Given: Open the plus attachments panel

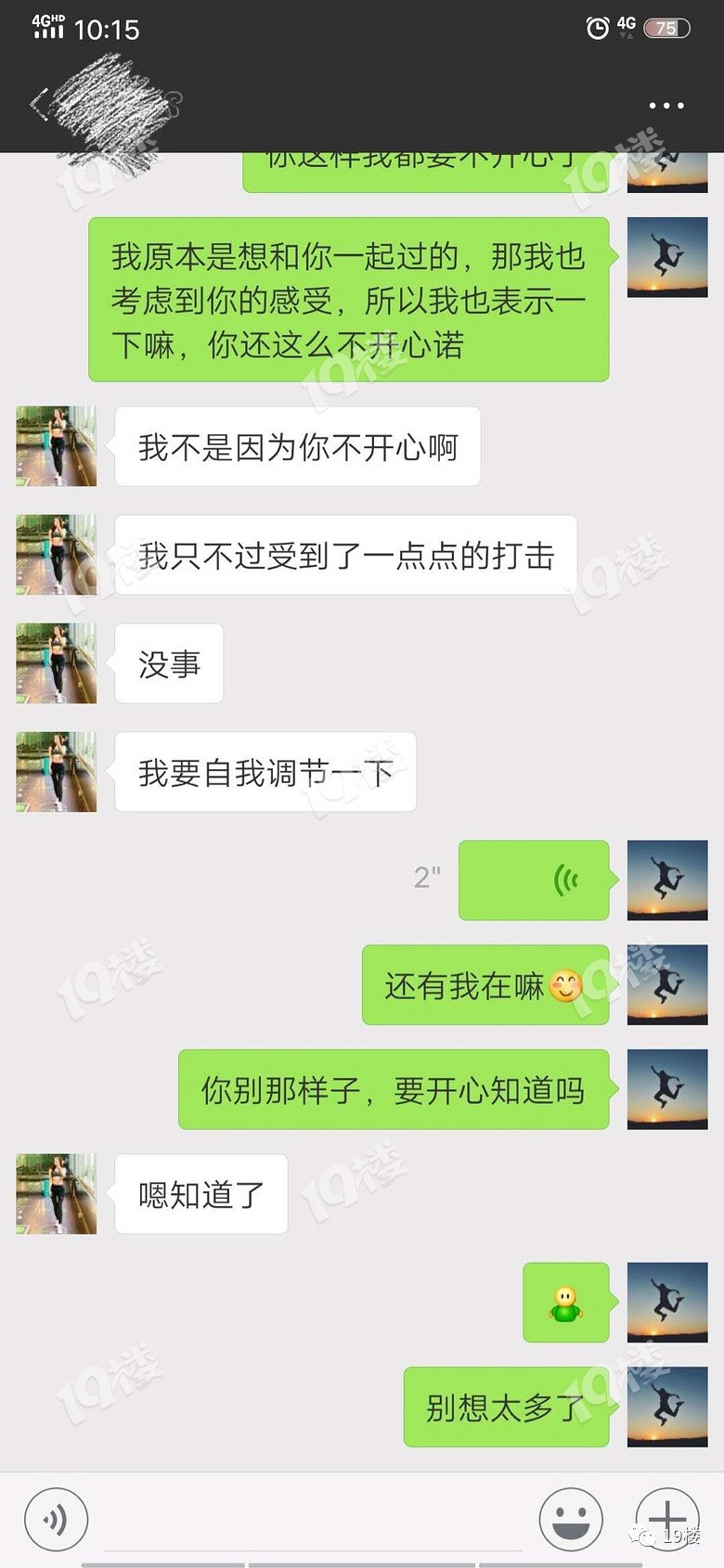Looking at the screenshot, I should coord(666,1518).
